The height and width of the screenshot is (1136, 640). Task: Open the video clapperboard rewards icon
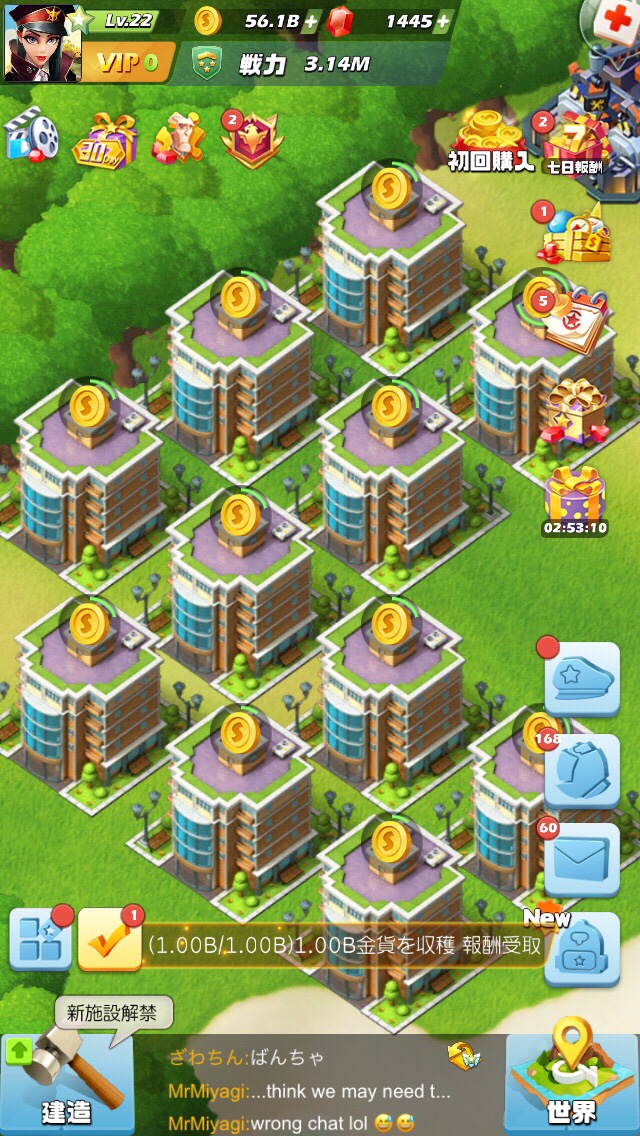pos(31,133)
